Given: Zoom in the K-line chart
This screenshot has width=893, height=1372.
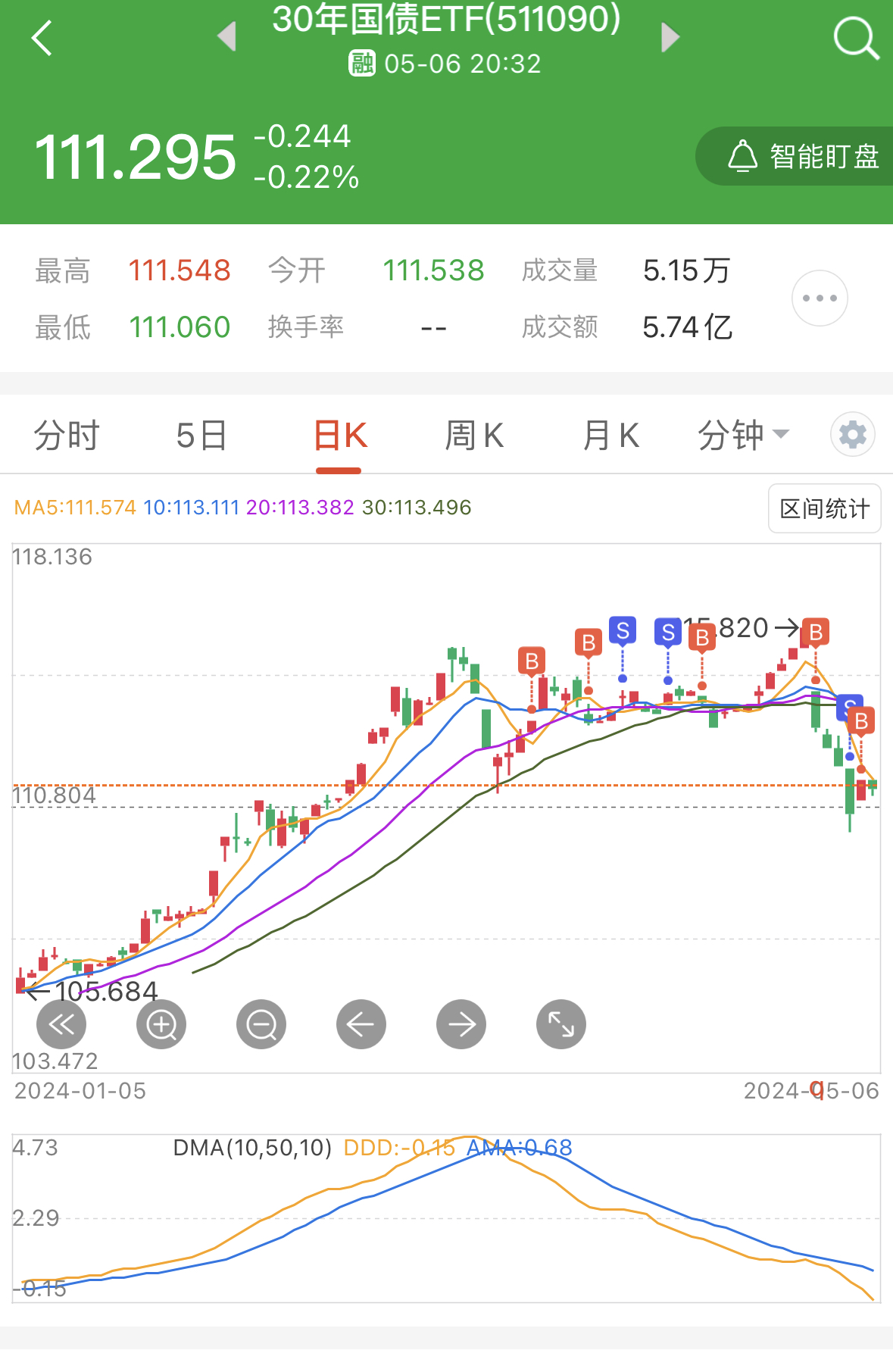Looking at the screenshot, I should pos(161,1024).
